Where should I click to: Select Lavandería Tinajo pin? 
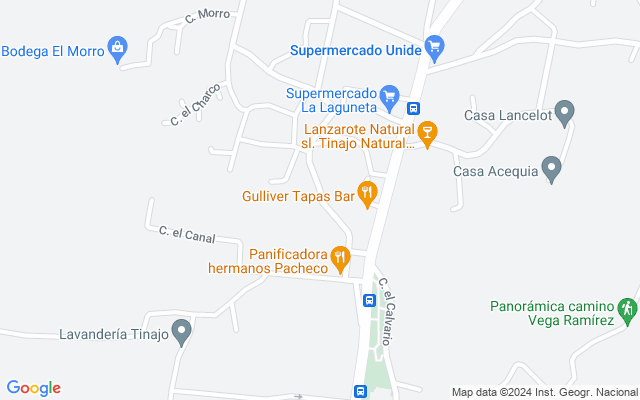(181, 331)
